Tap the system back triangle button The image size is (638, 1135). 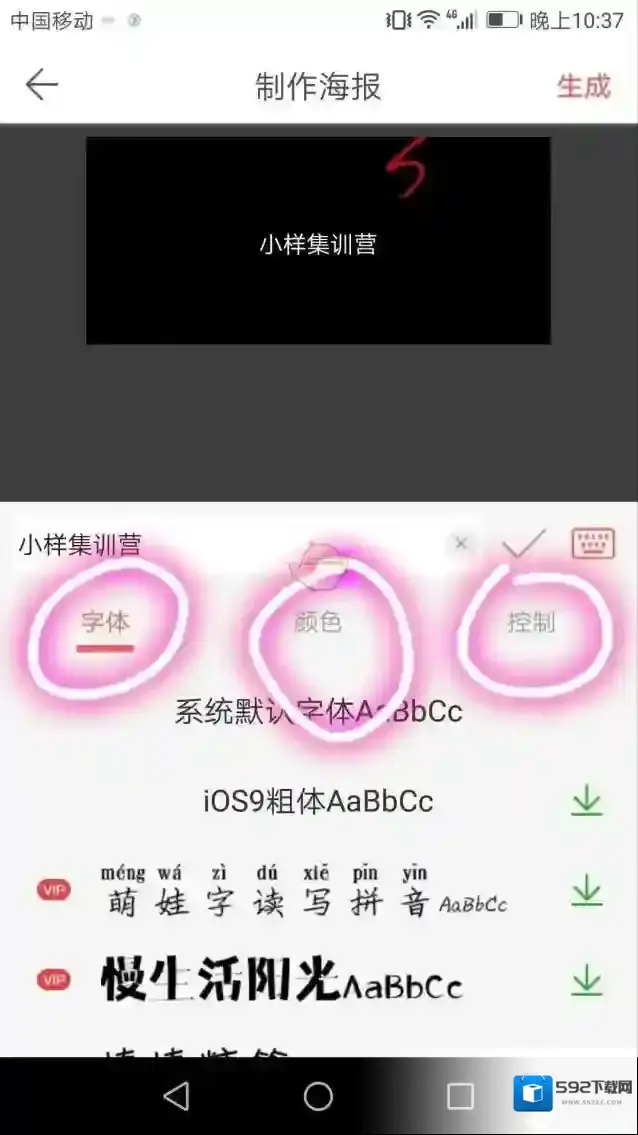(x=176, y=1096)
